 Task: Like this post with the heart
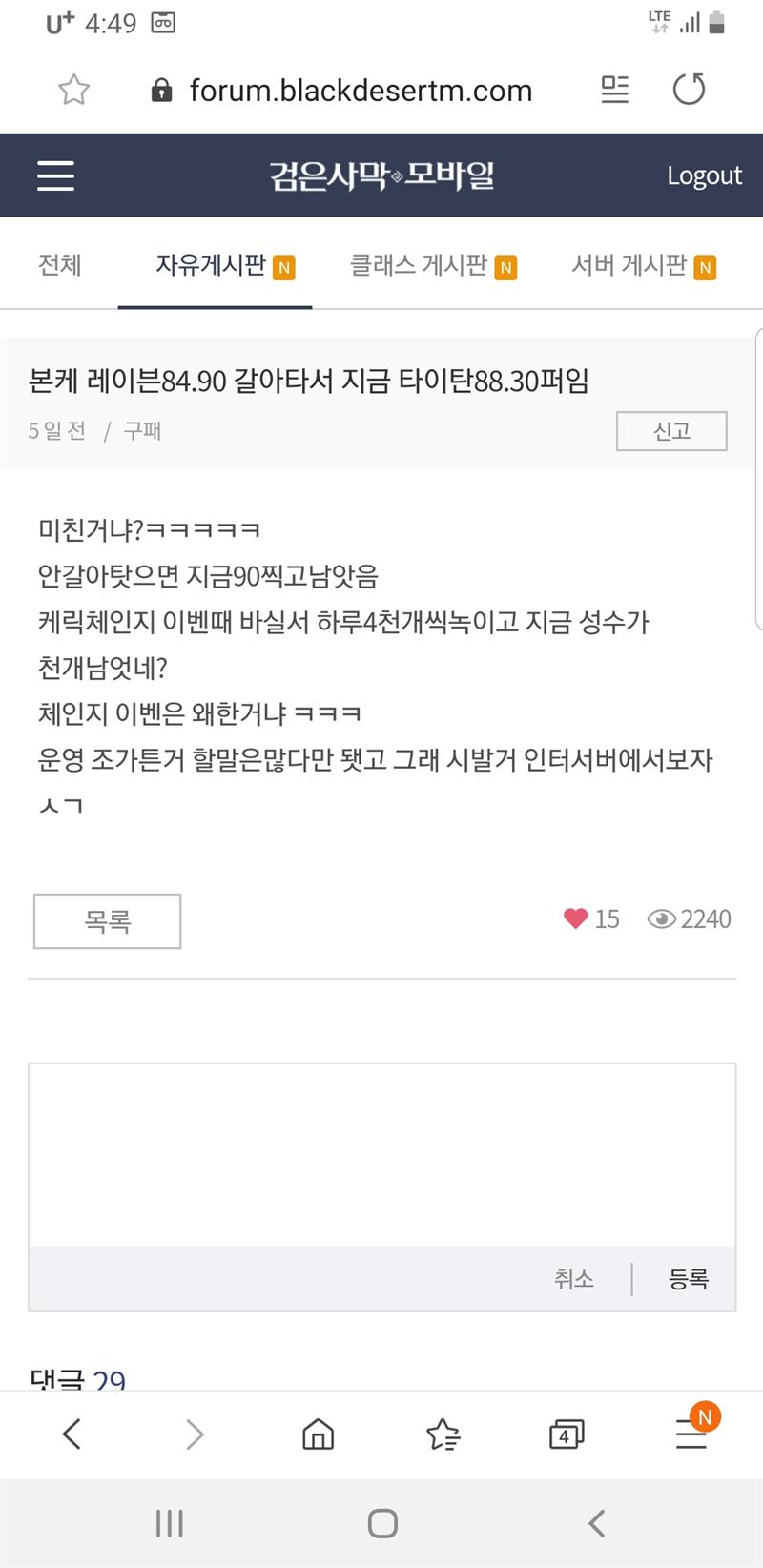coord(575,918)
